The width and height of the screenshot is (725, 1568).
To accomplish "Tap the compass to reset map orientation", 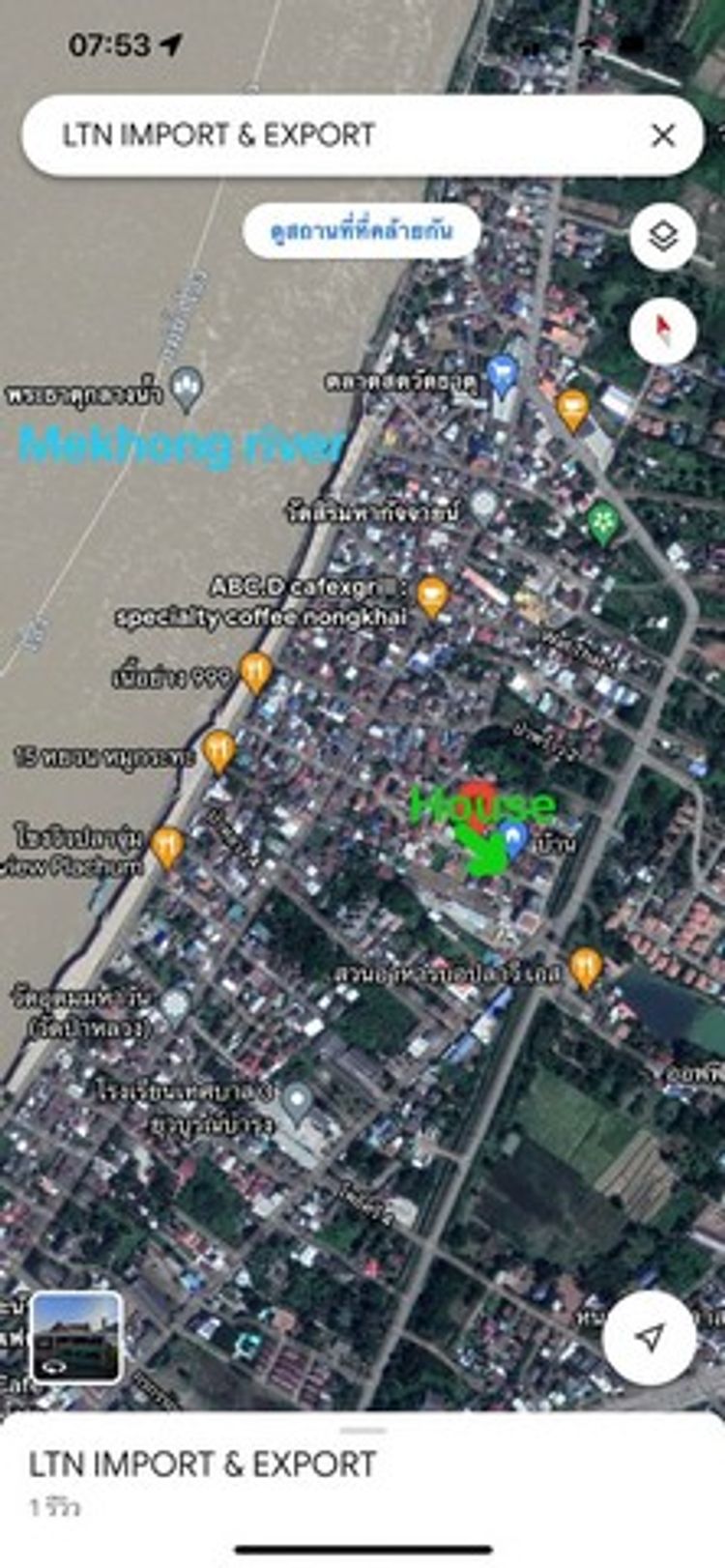I will click(x=663, y=332).
